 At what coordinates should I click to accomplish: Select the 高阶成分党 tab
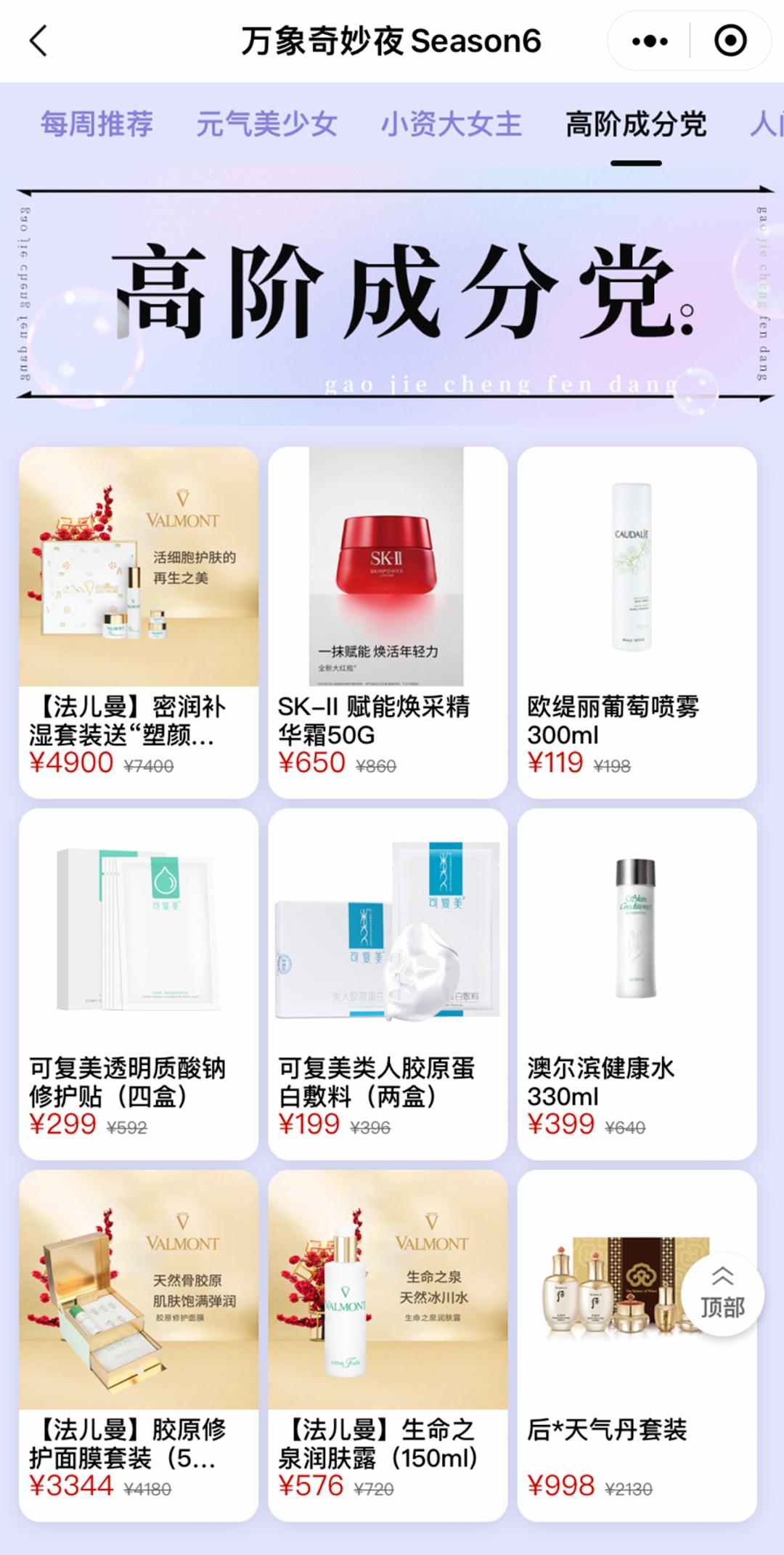635,124
